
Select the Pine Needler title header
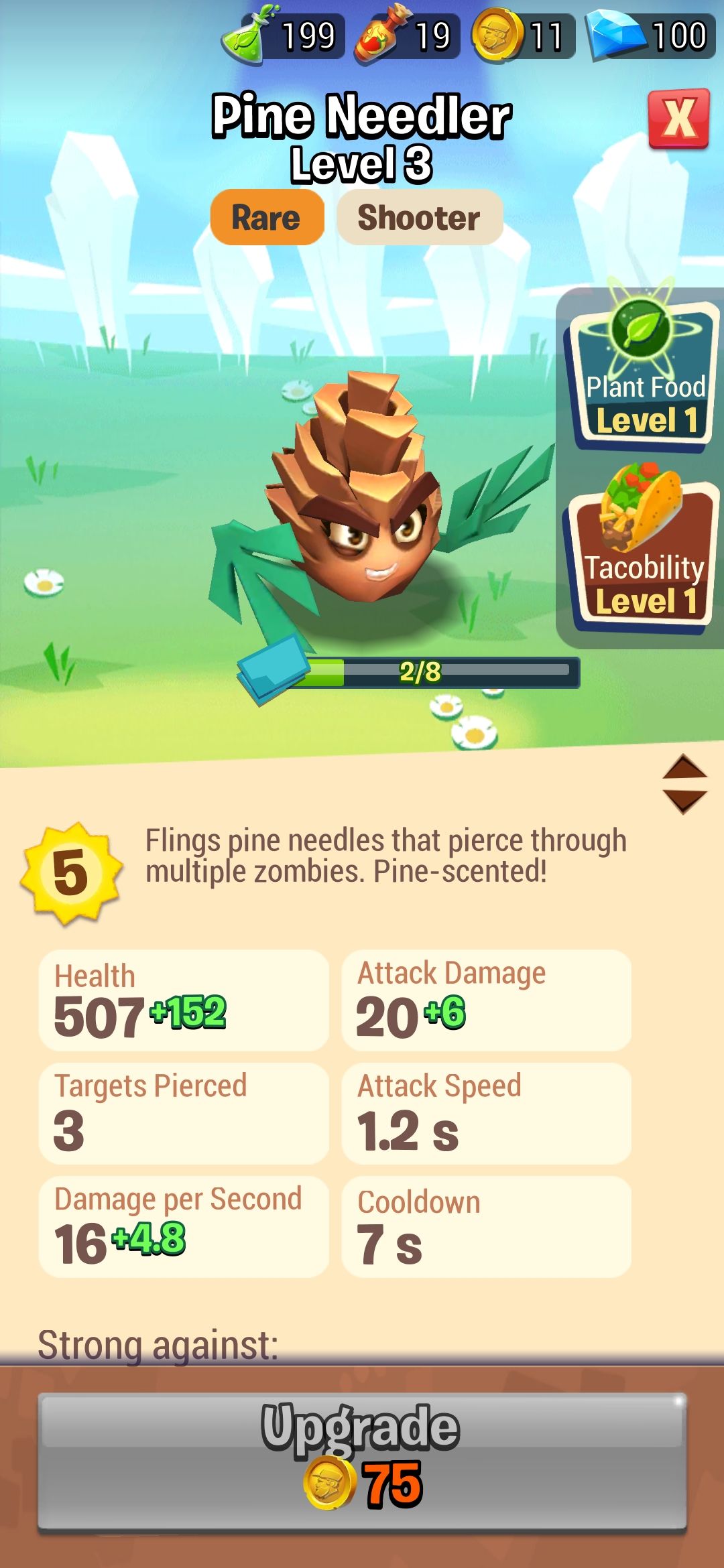pos(362,118)
